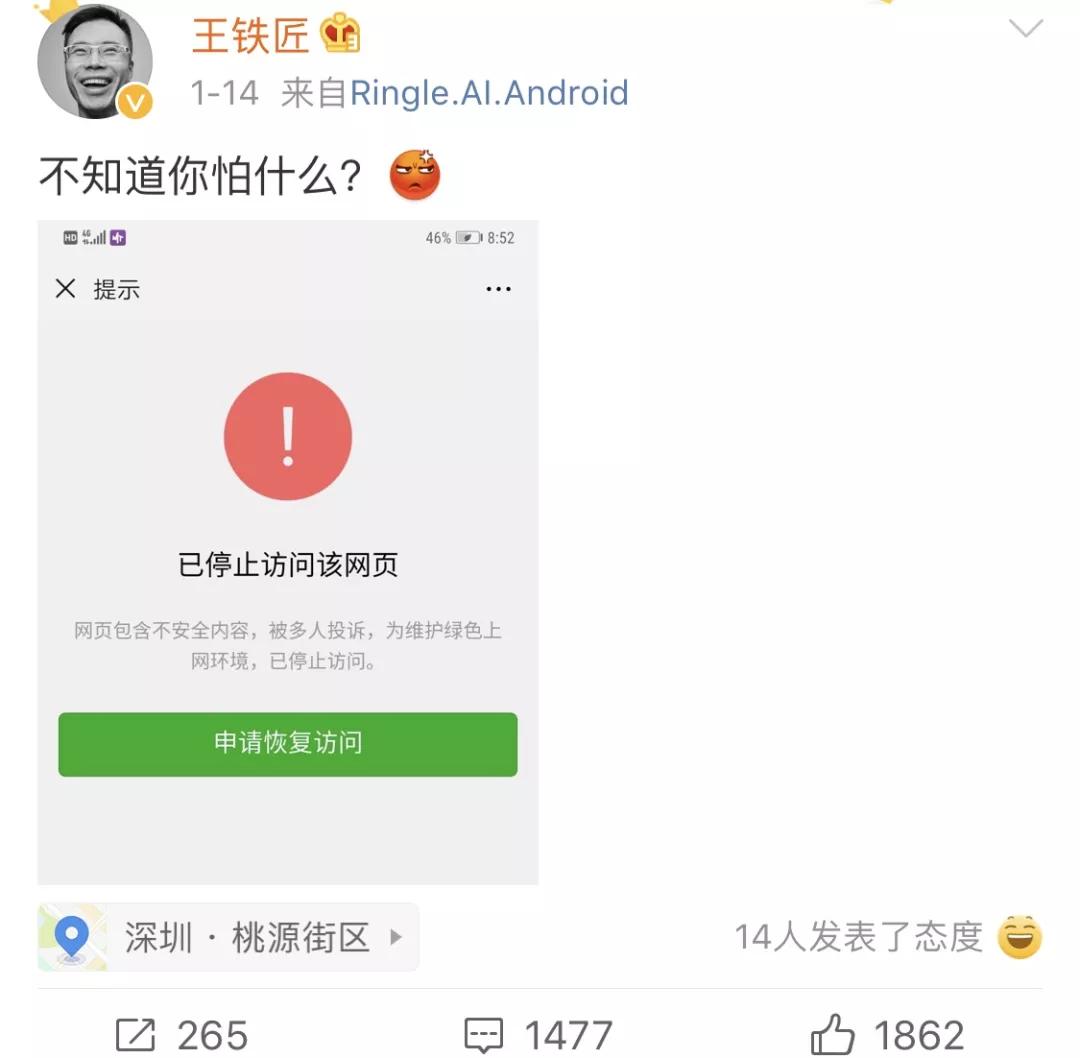Open the Ringle.AI.Android source link
1080x1058 pixels.
pos(488,93)
